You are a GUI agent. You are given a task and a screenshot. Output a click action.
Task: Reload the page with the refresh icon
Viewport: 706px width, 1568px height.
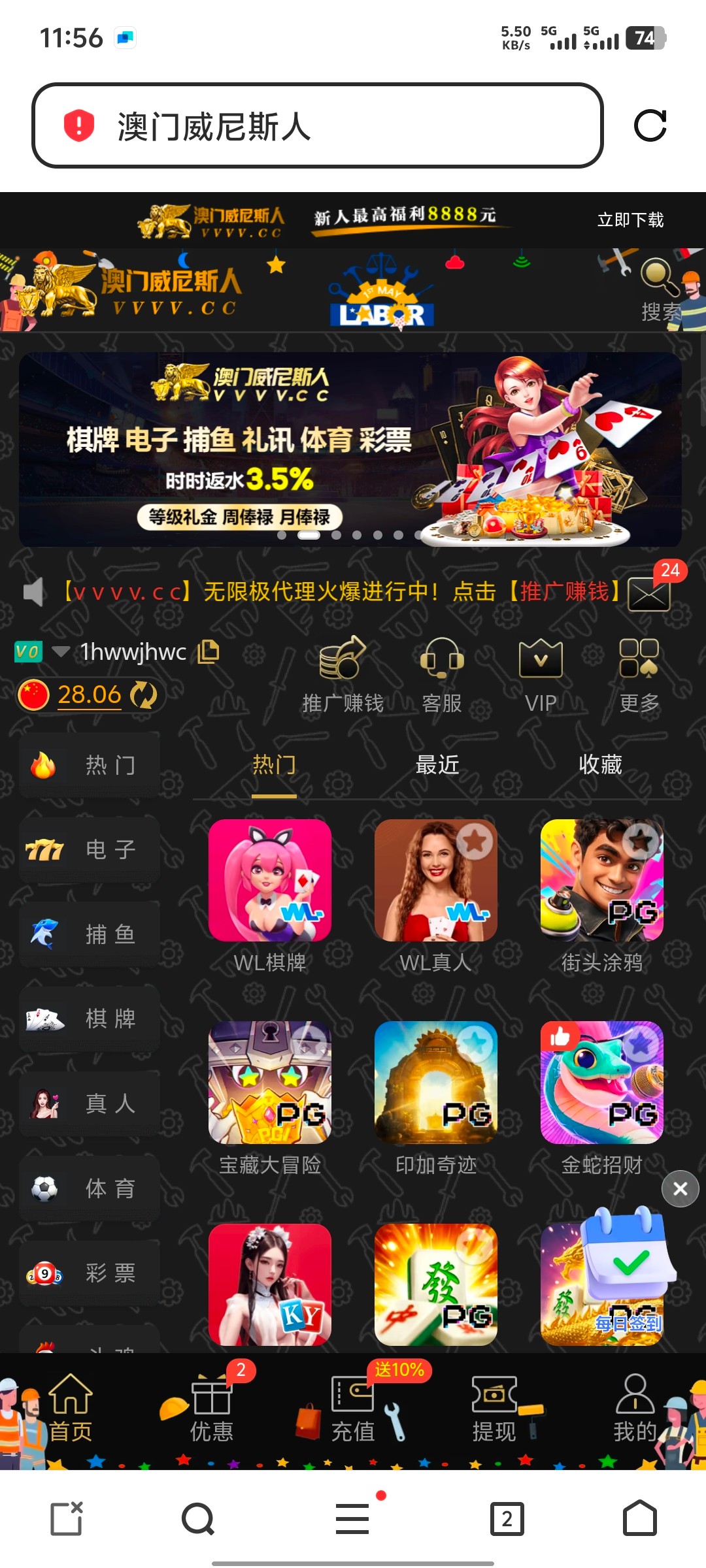click(650, 125)
